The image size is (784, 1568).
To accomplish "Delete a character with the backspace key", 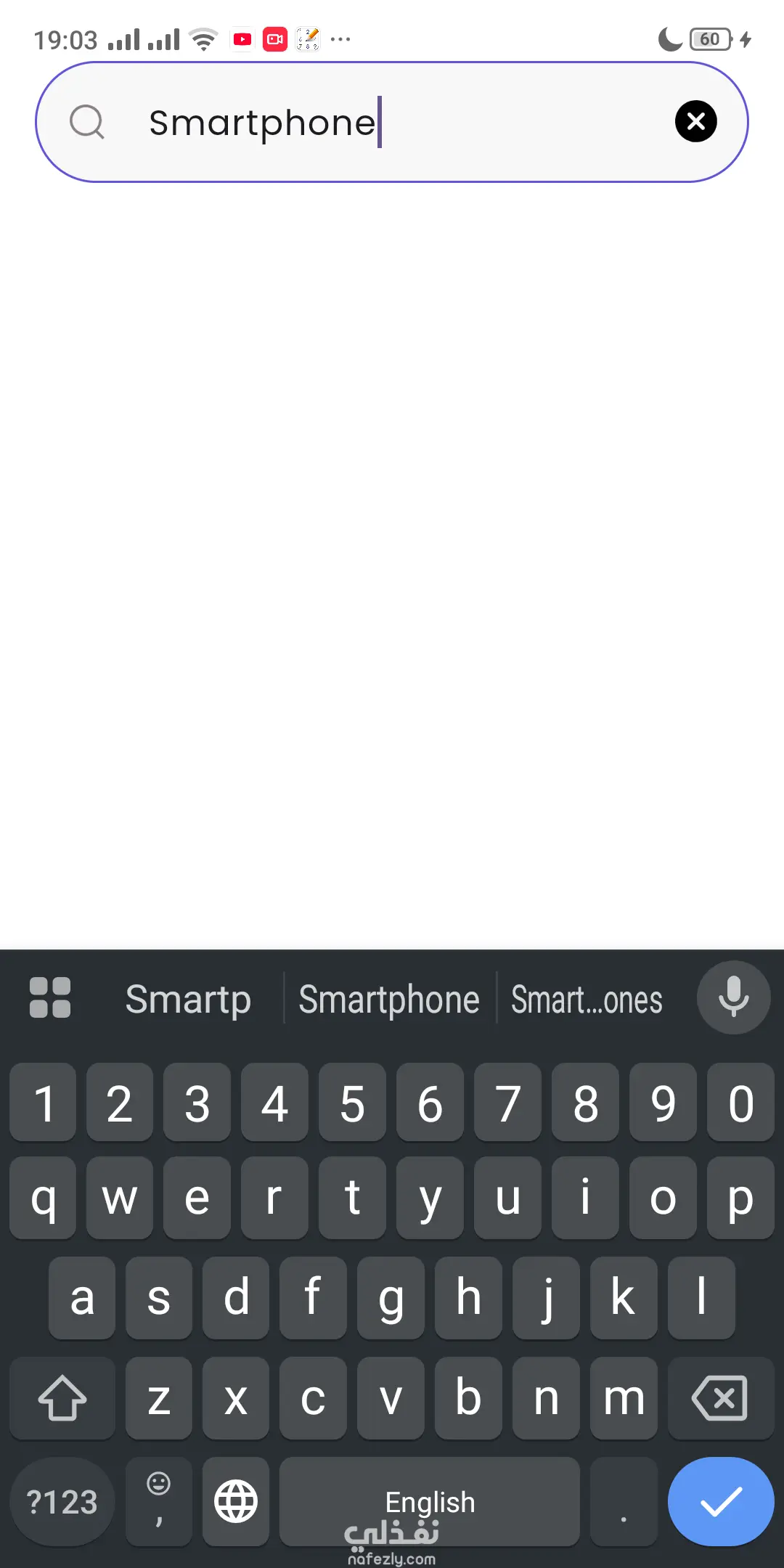I will coord(720,1398).
